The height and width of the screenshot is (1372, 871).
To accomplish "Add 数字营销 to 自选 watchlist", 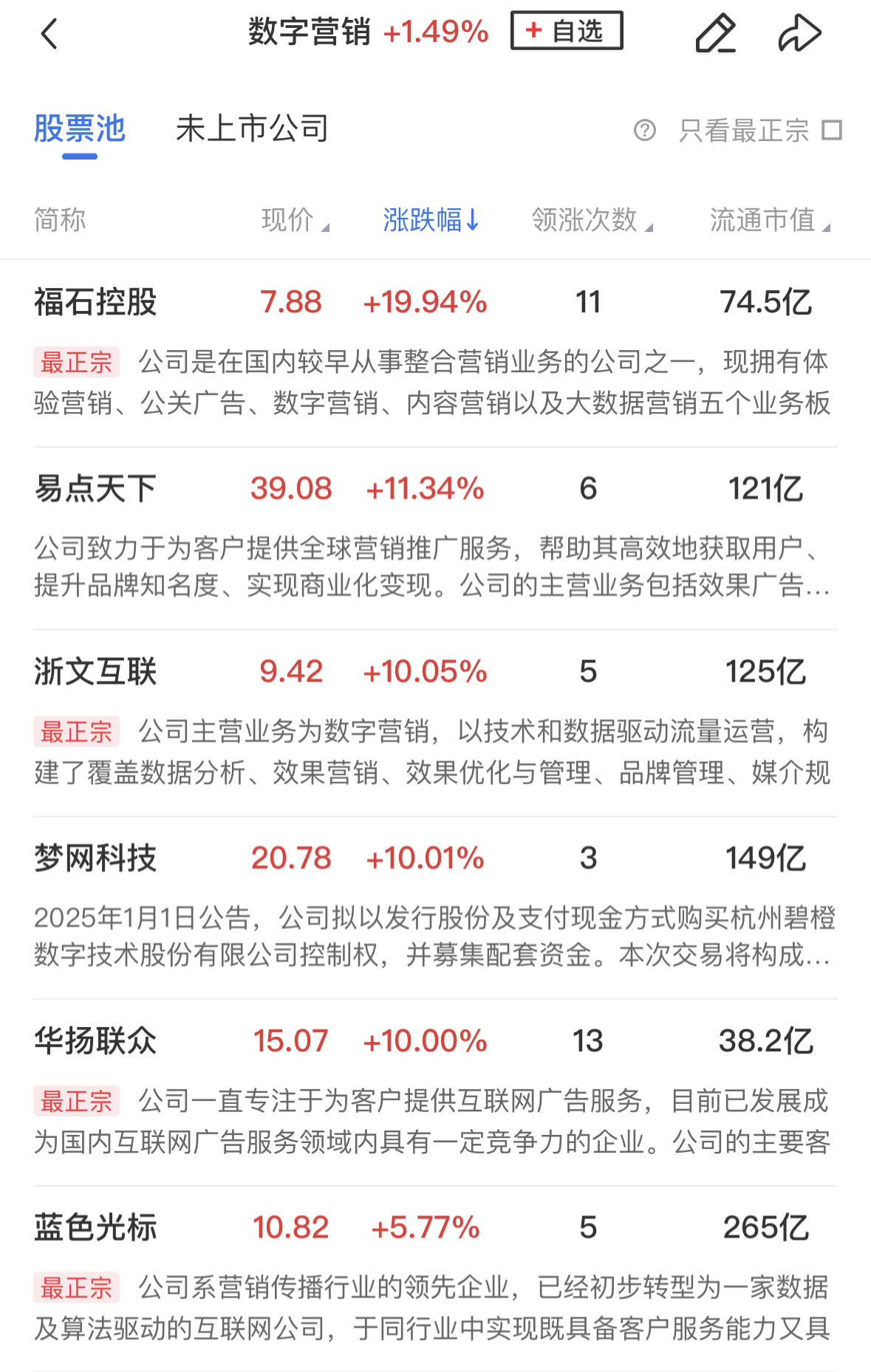I will click(566, 31).
